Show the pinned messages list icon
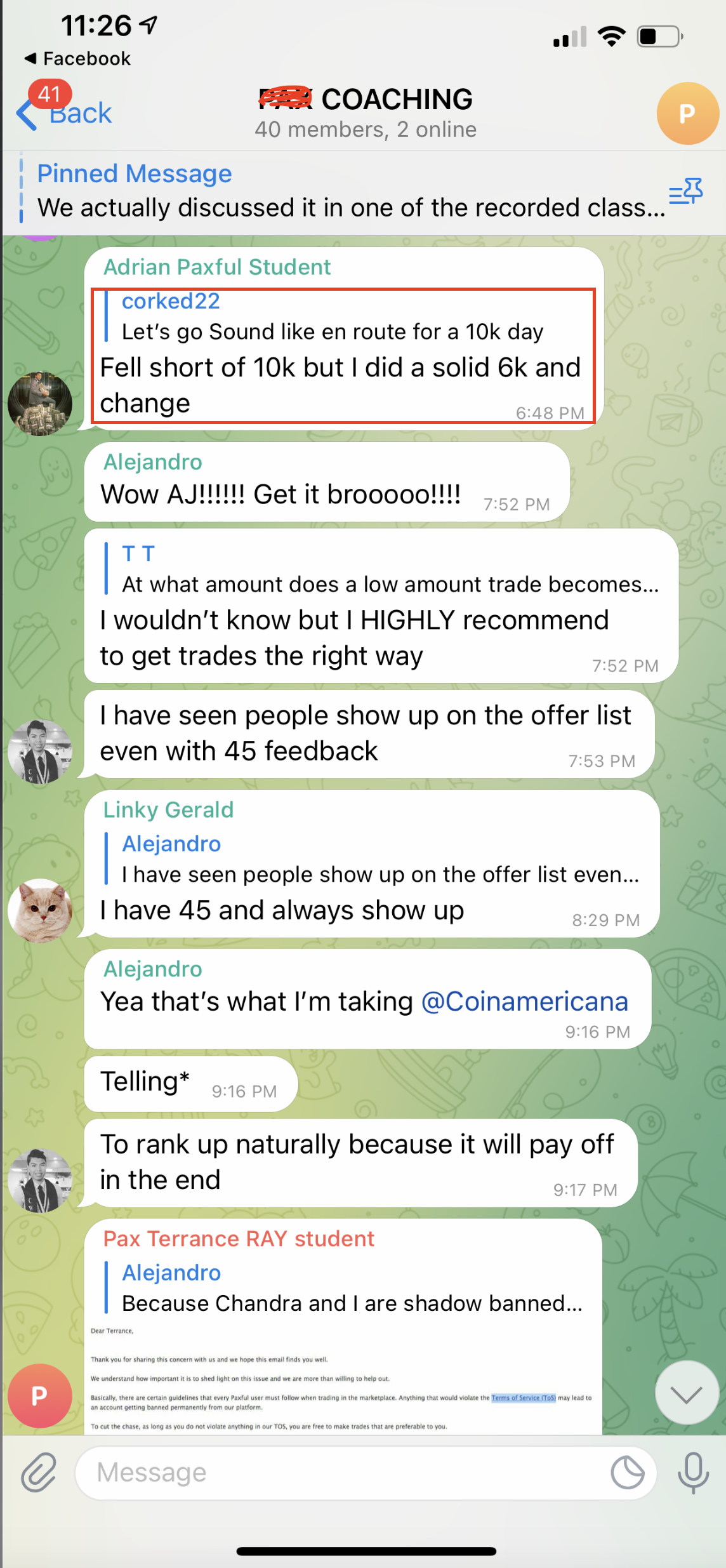 click(686, 191)
